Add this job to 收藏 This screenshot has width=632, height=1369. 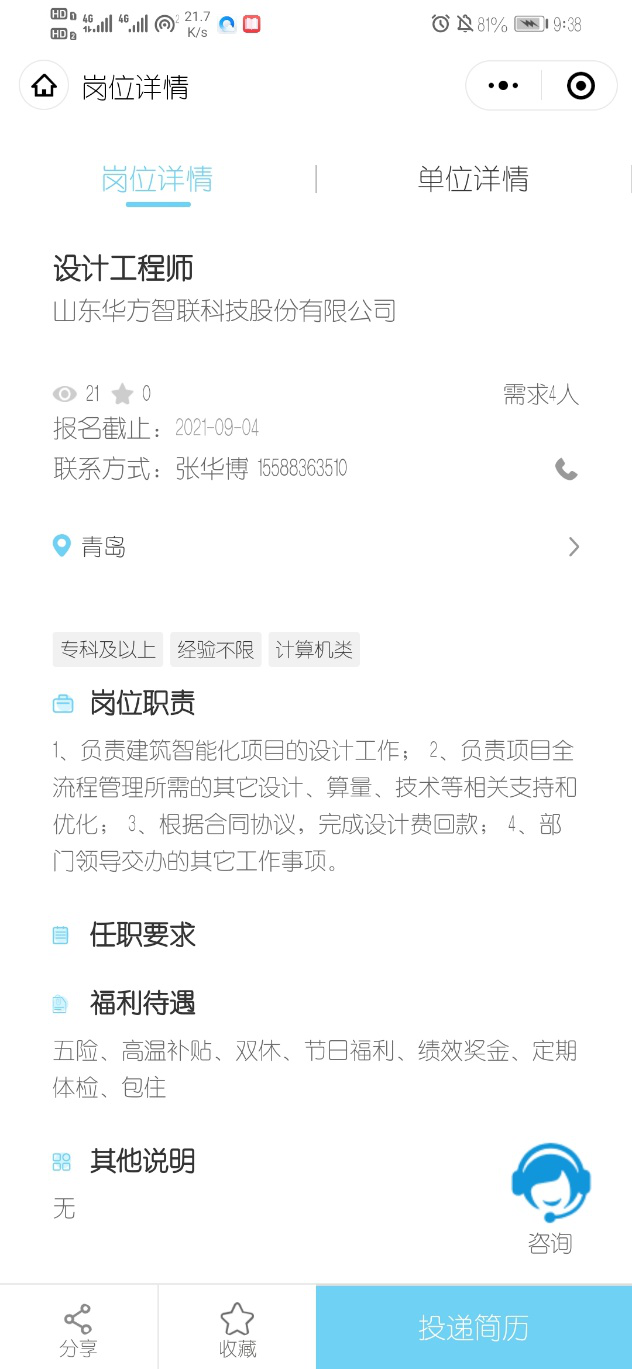tap(237, 1330)
